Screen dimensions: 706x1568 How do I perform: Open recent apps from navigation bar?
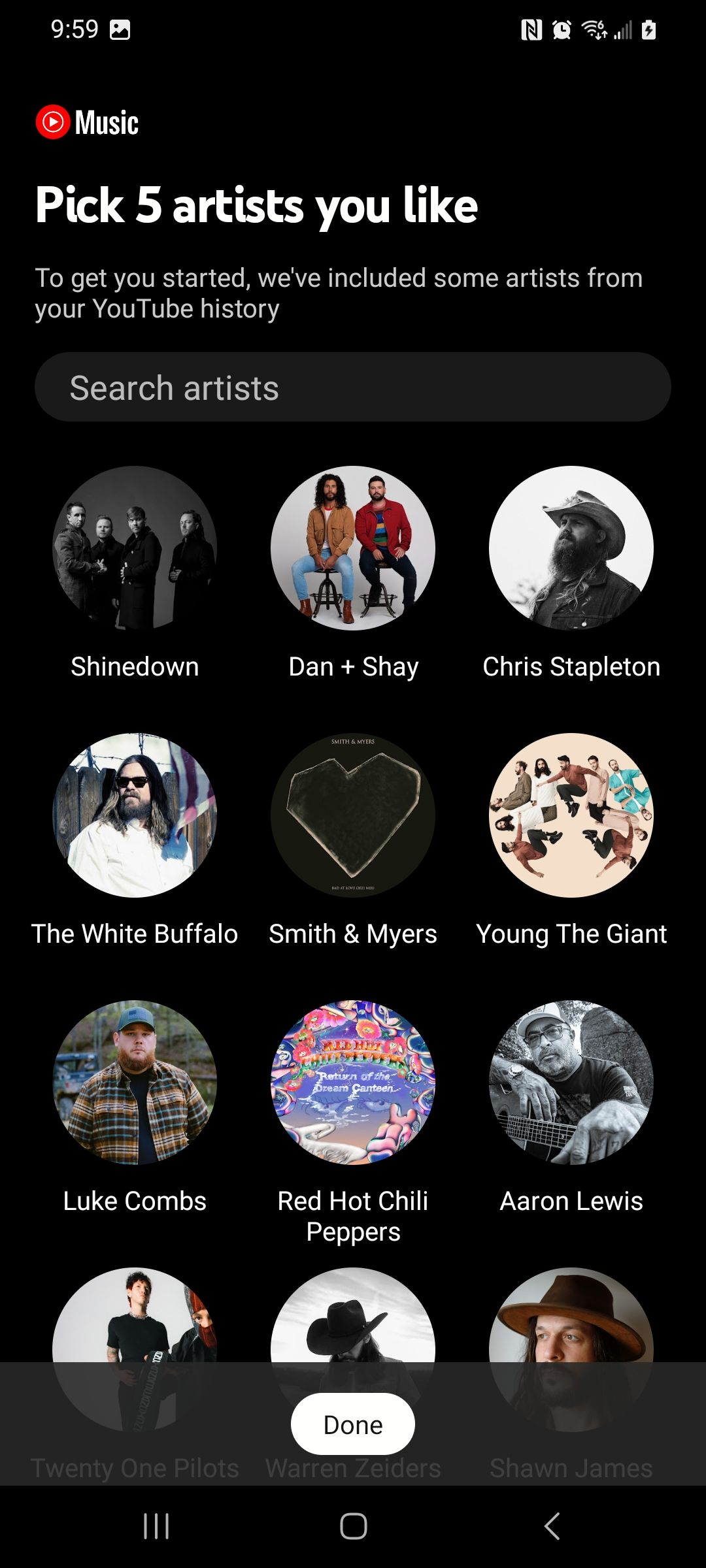click(156, 1526)
